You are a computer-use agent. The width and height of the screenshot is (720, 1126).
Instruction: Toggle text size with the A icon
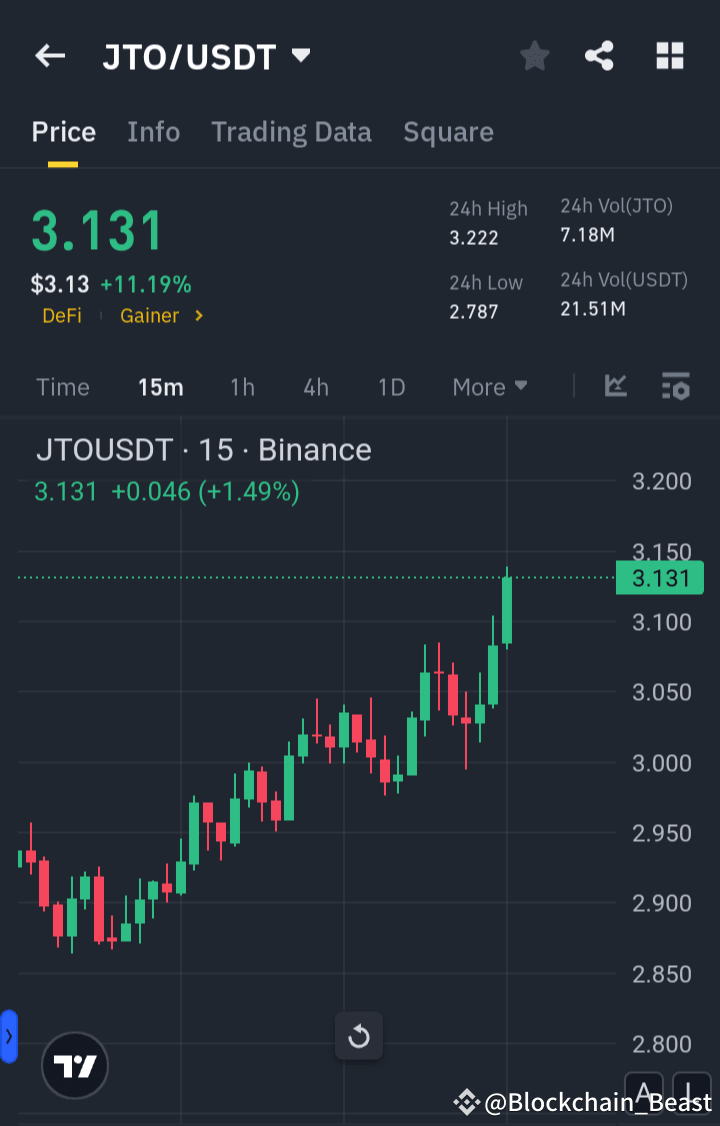pos(644,1093)
